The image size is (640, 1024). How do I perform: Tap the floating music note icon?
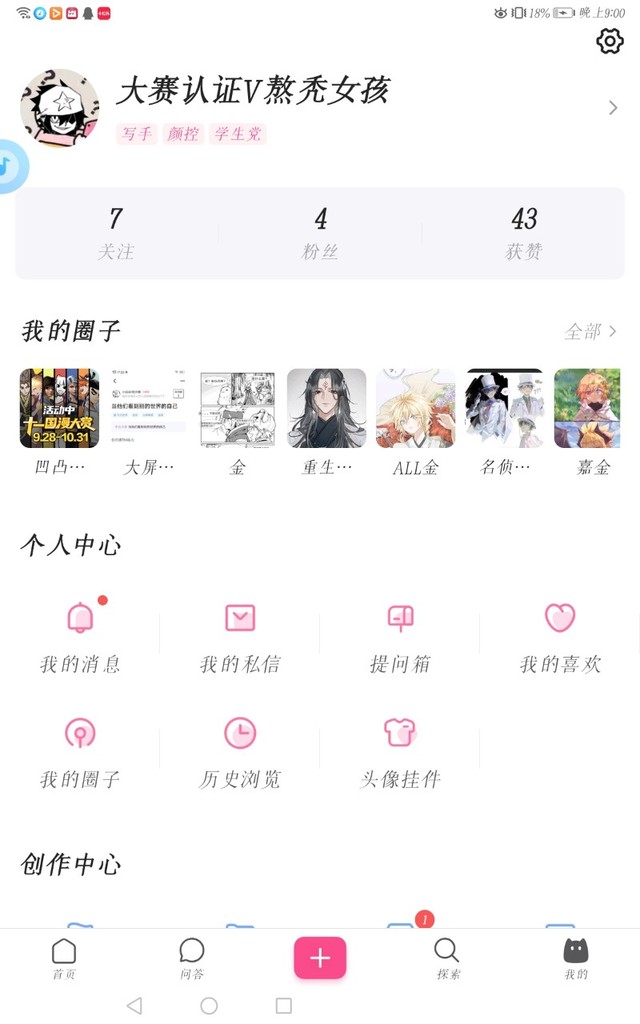(8, 166)
